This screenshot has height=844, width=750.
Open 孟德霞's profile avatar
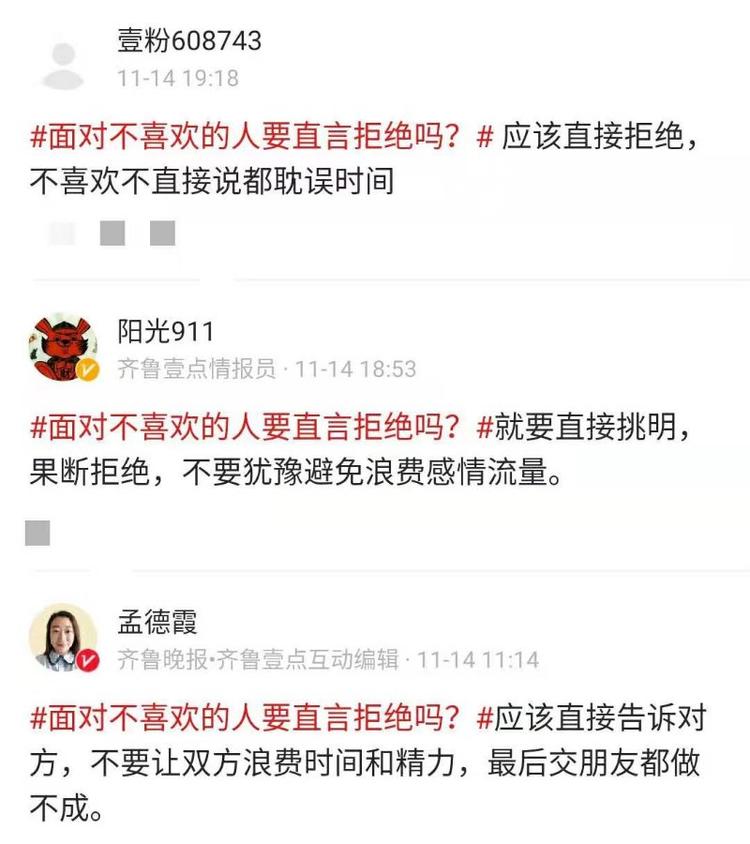(x=62, y=638)
